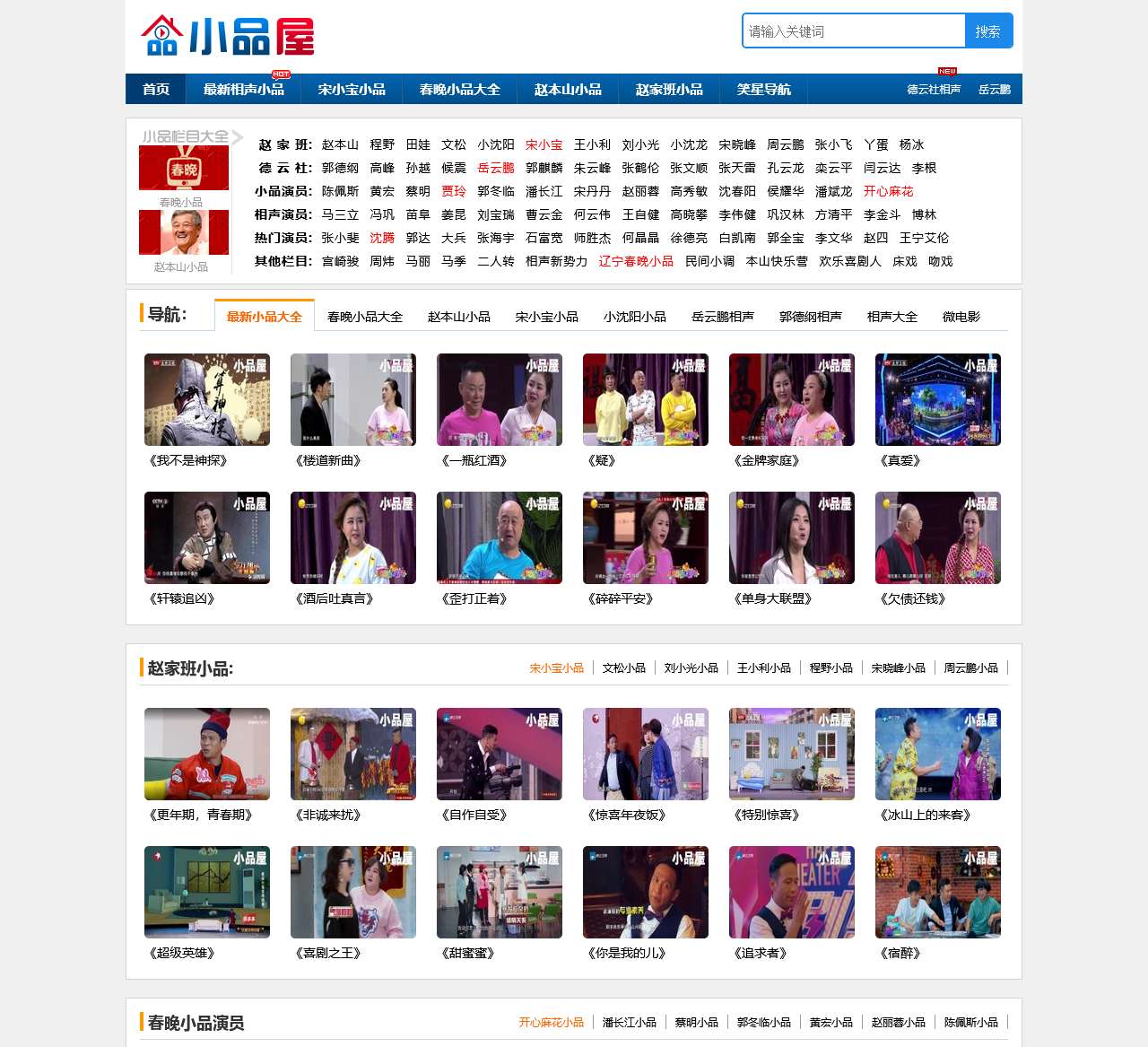Open the video 《单身大联盟》
Screen dimensions: 1148x1047
(792, 538)
